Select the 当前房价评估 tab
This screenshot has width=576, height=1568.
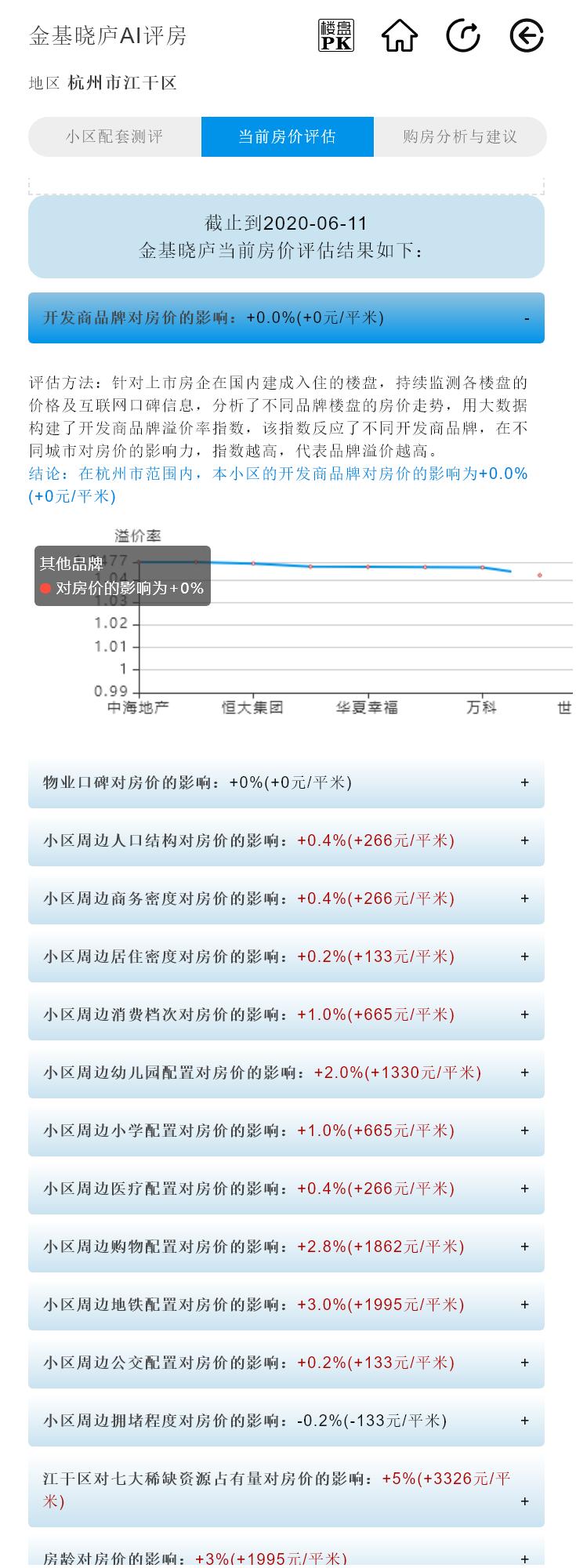(288, 136)
